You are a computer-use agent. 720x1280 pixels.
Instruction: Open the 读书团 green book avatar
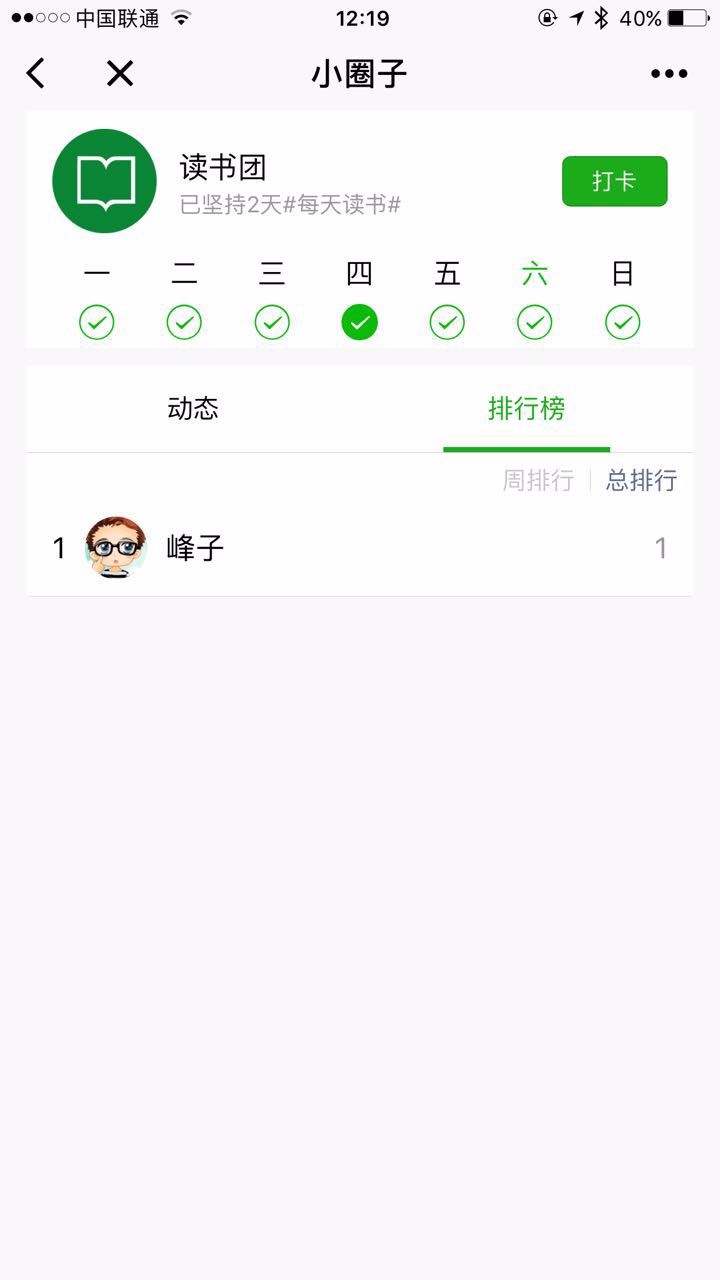click(104, 181)
